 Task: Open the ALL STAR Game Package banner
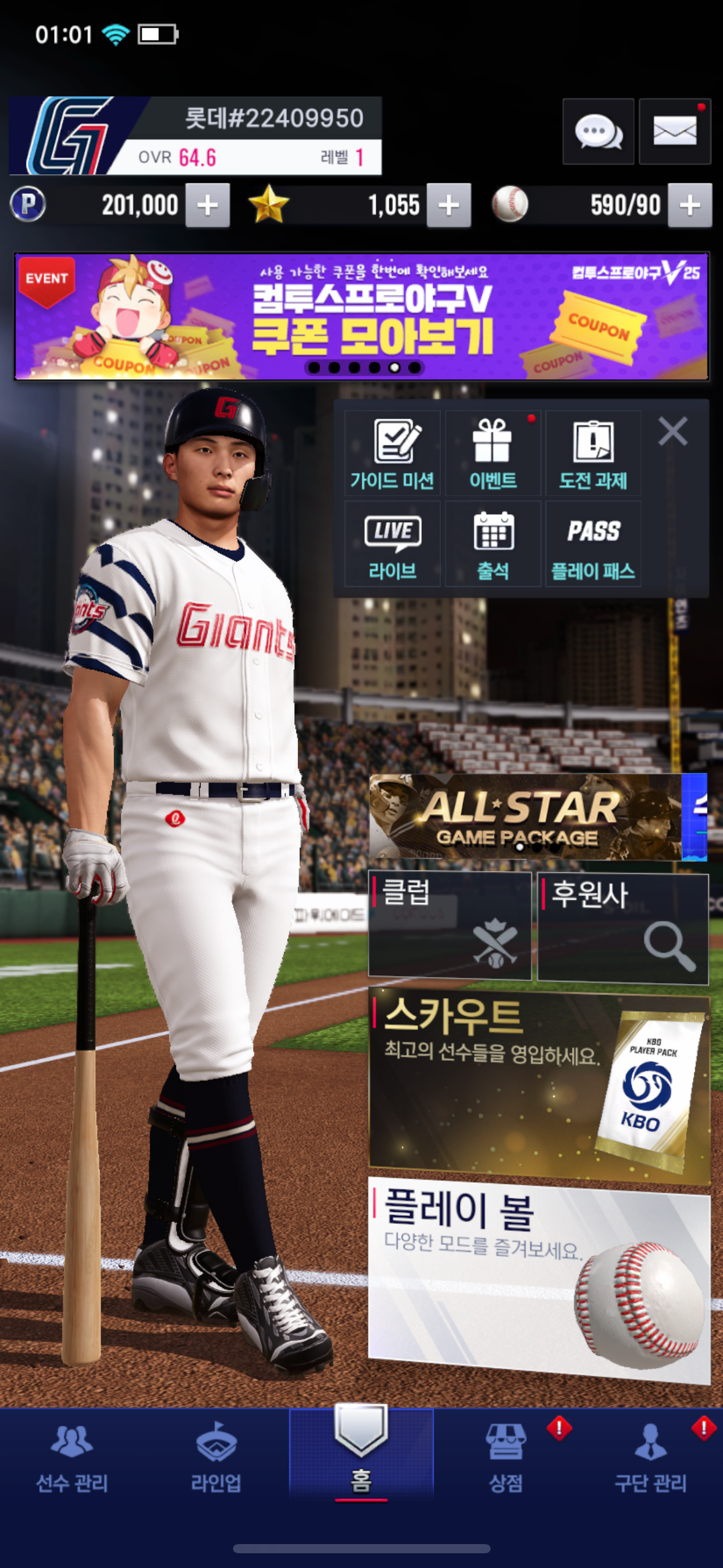[525, 817]
